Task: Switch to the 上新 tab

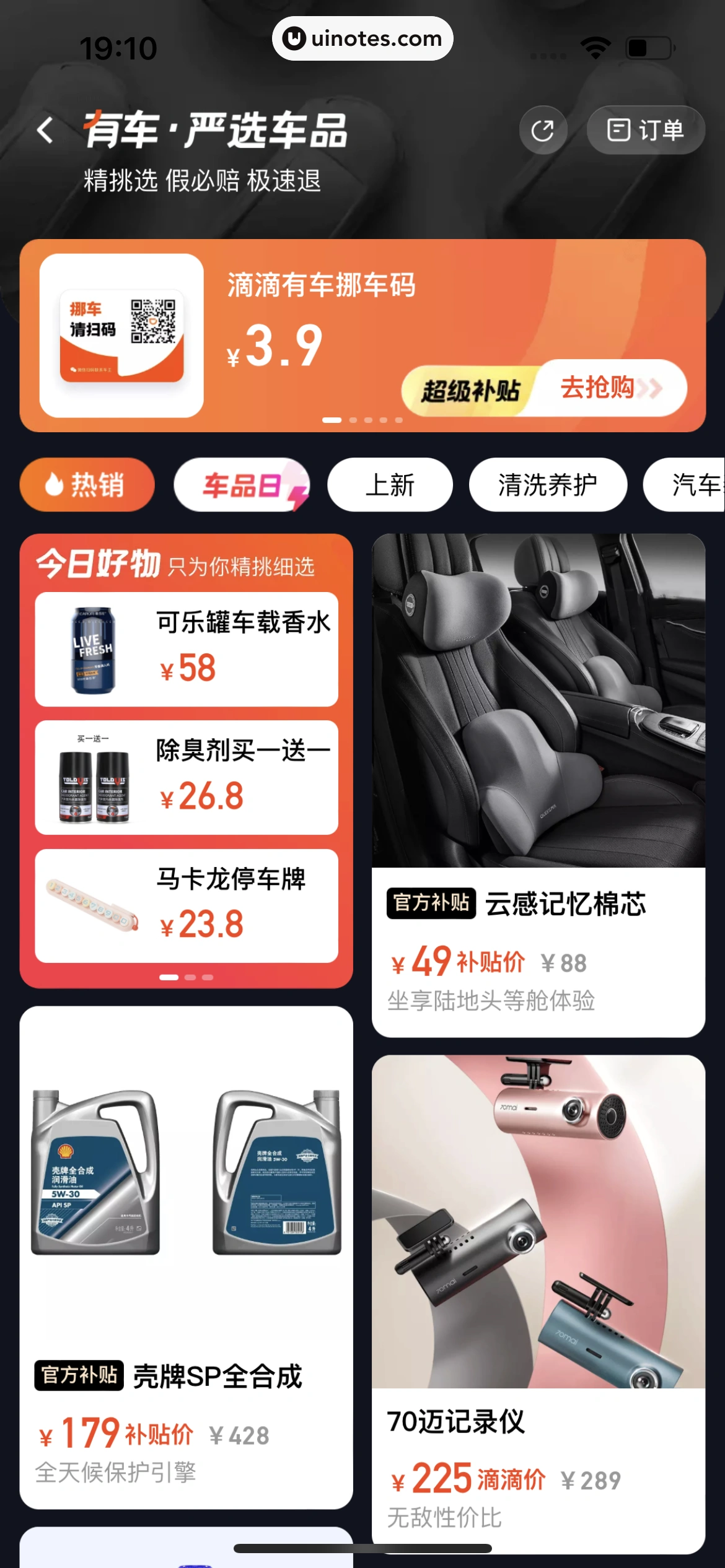Action: (x=390, y=485)
